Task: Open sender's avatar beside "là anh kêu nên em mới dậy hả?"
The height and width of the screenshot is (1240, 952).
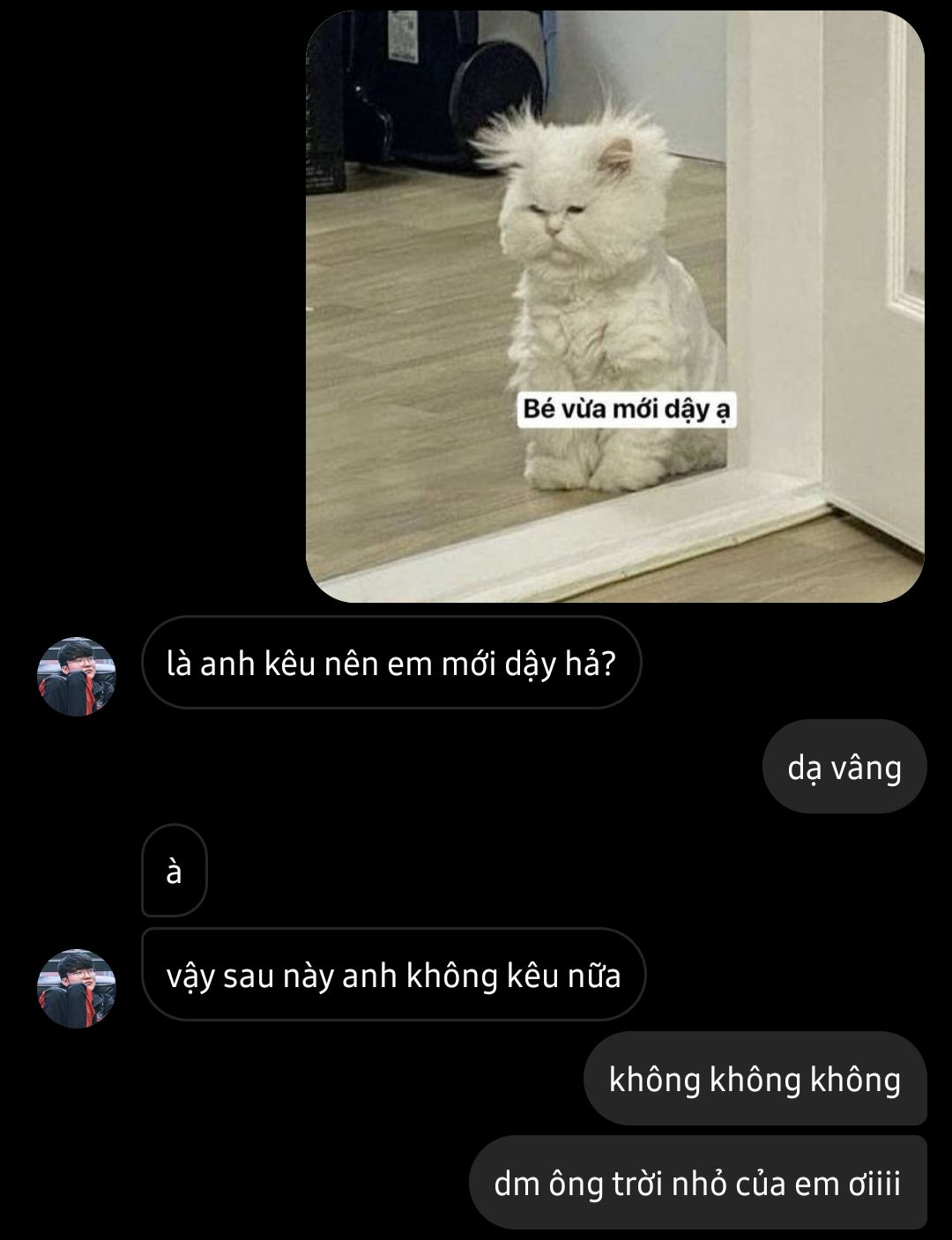Action: pos(77,676)
